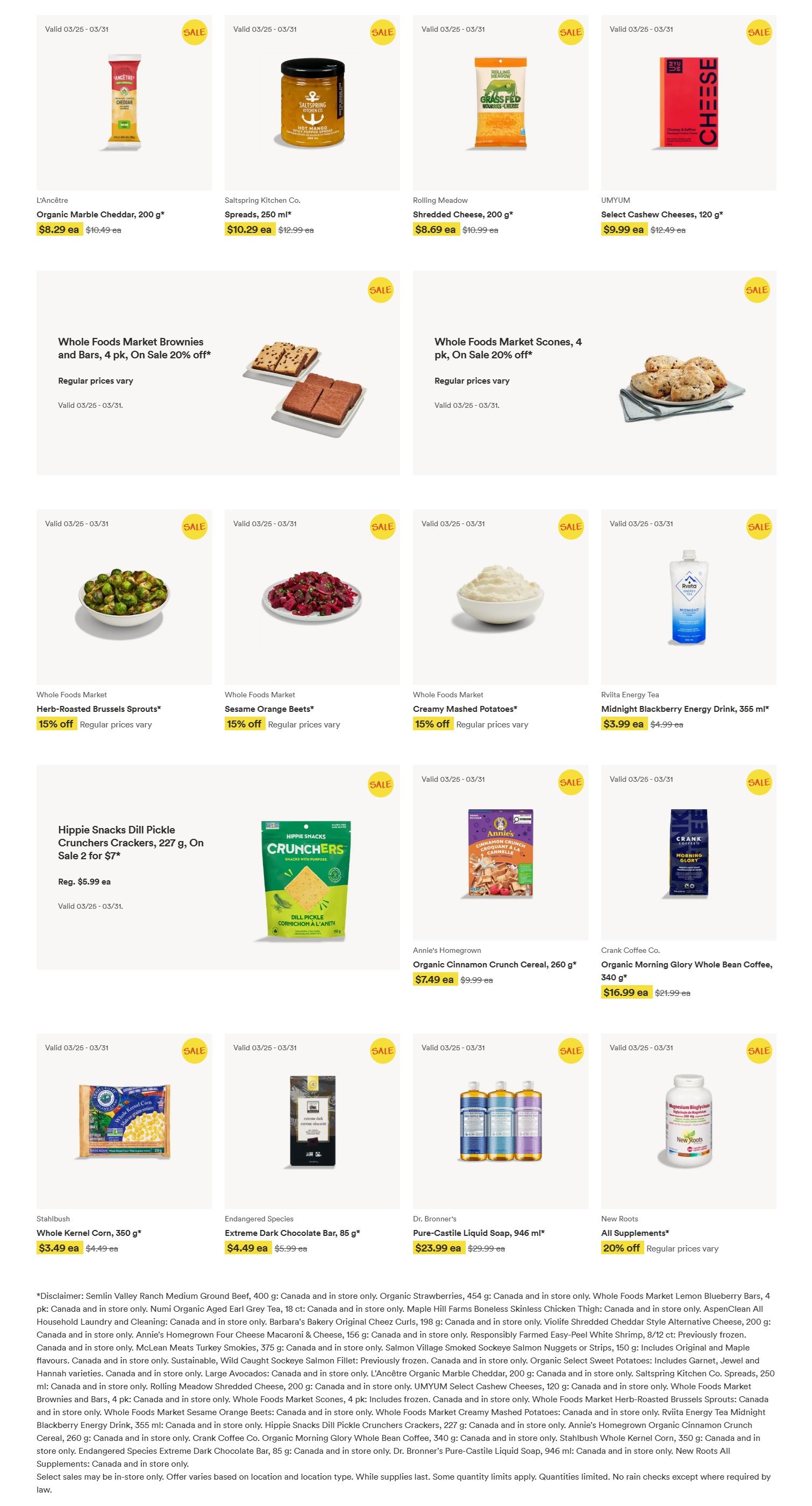The image size is (812, 1506).
Task: View Saltspring Kitchen Co. Spreads deal
Action: pos(312,103)
